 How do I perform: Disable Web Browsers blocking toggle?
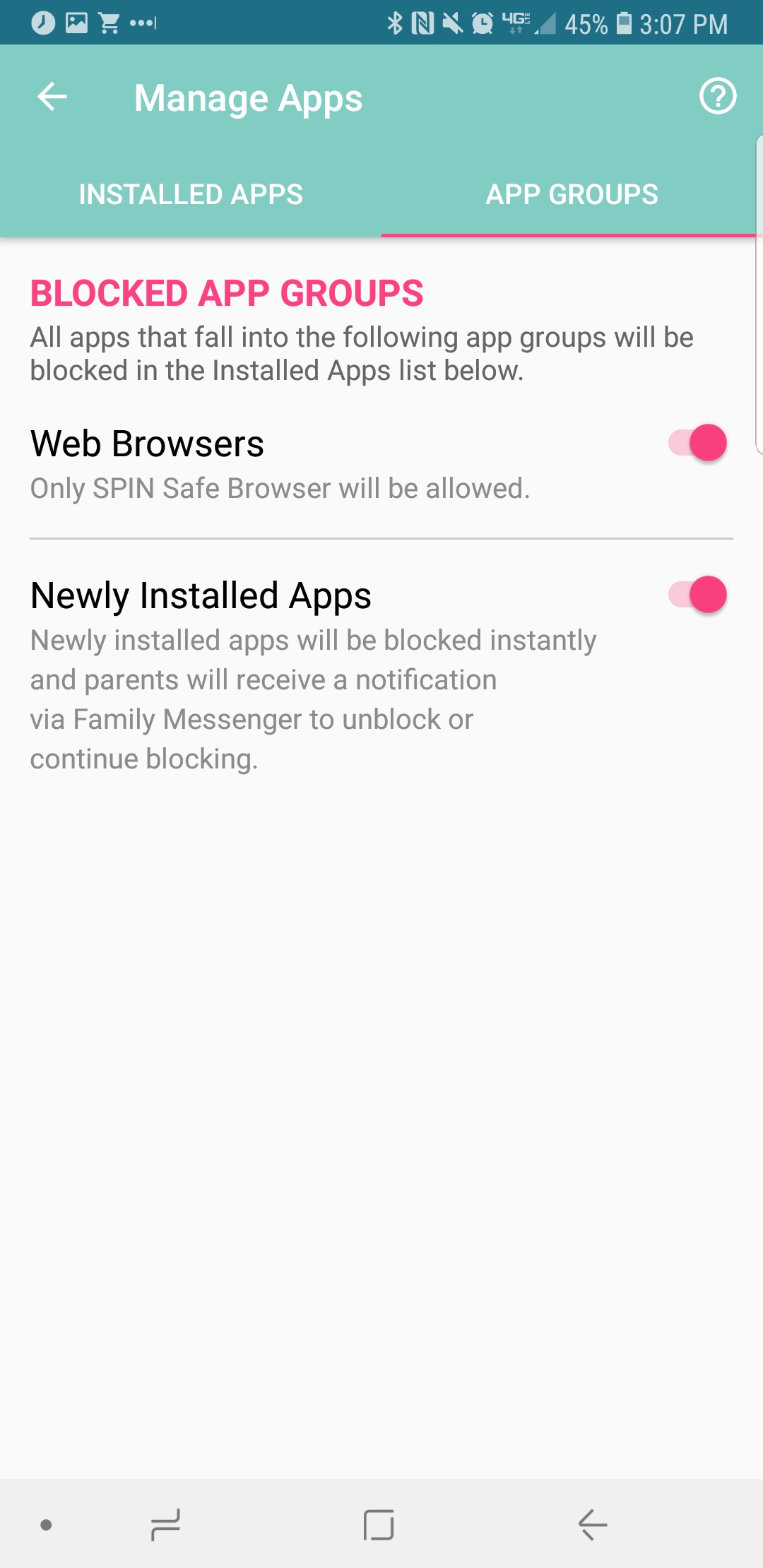698,444
